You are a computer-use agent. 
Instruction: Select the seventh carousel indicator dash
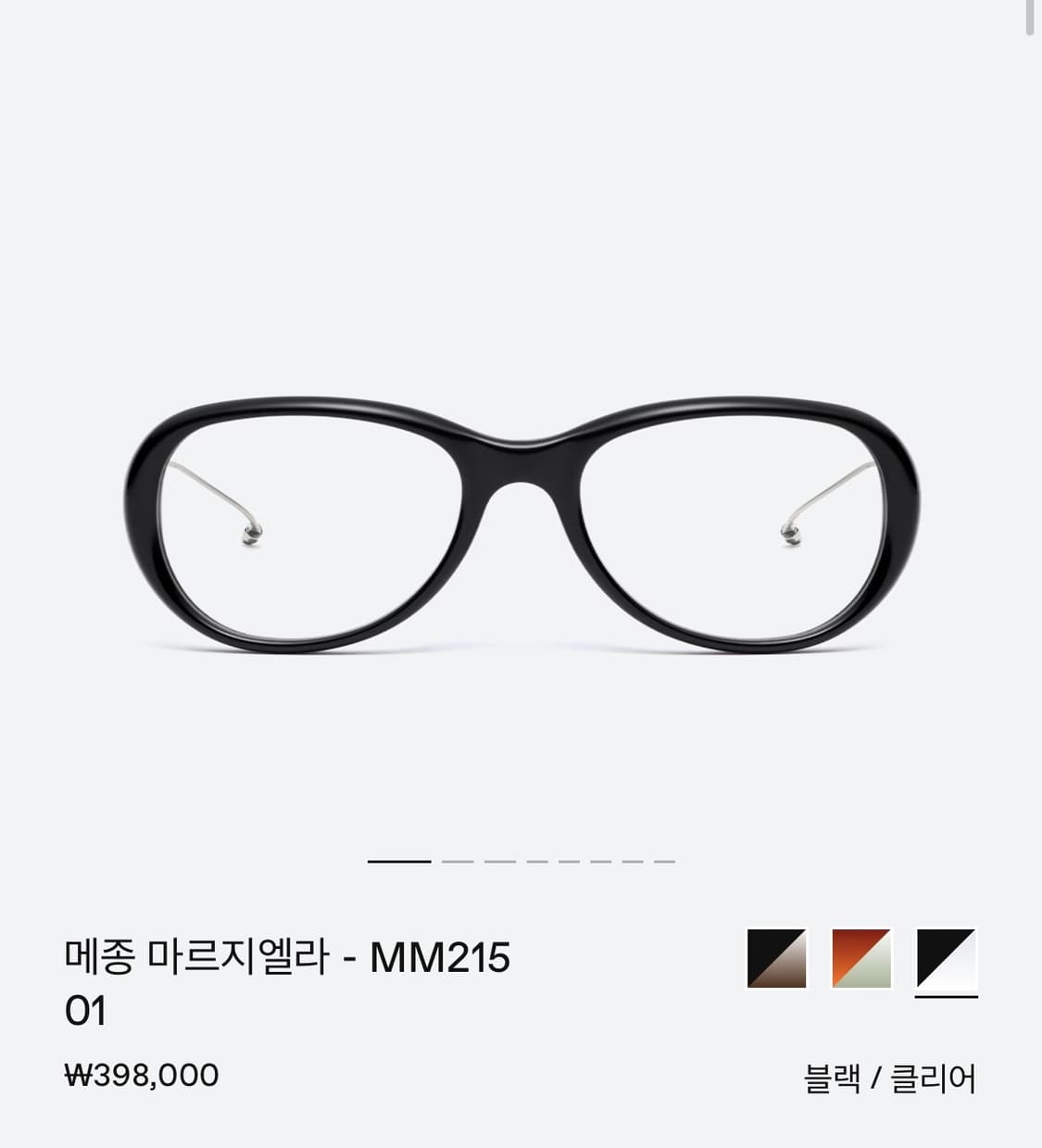[633, 862]
